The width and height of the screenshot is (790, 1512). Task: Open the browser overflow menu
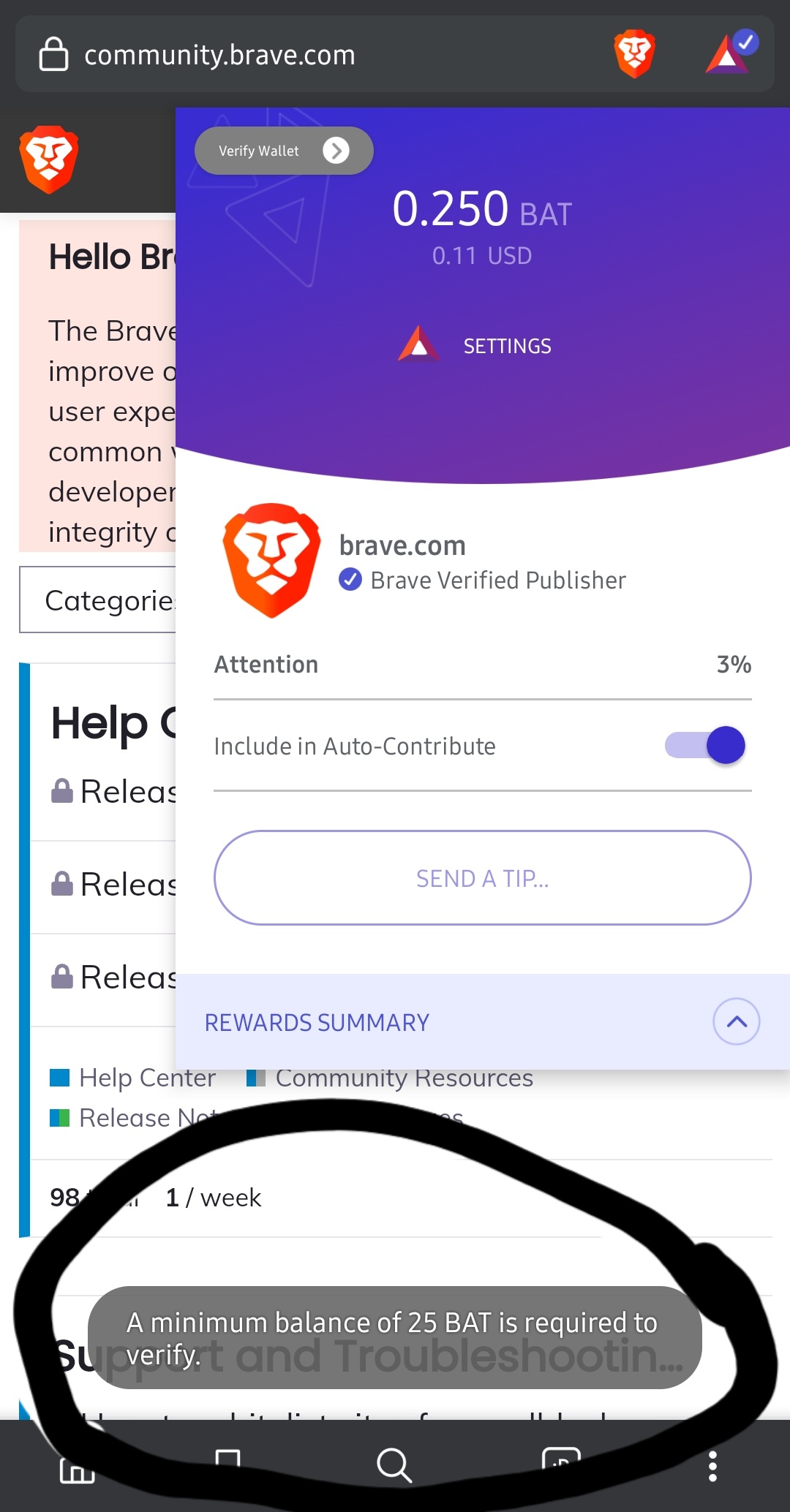712,1467
